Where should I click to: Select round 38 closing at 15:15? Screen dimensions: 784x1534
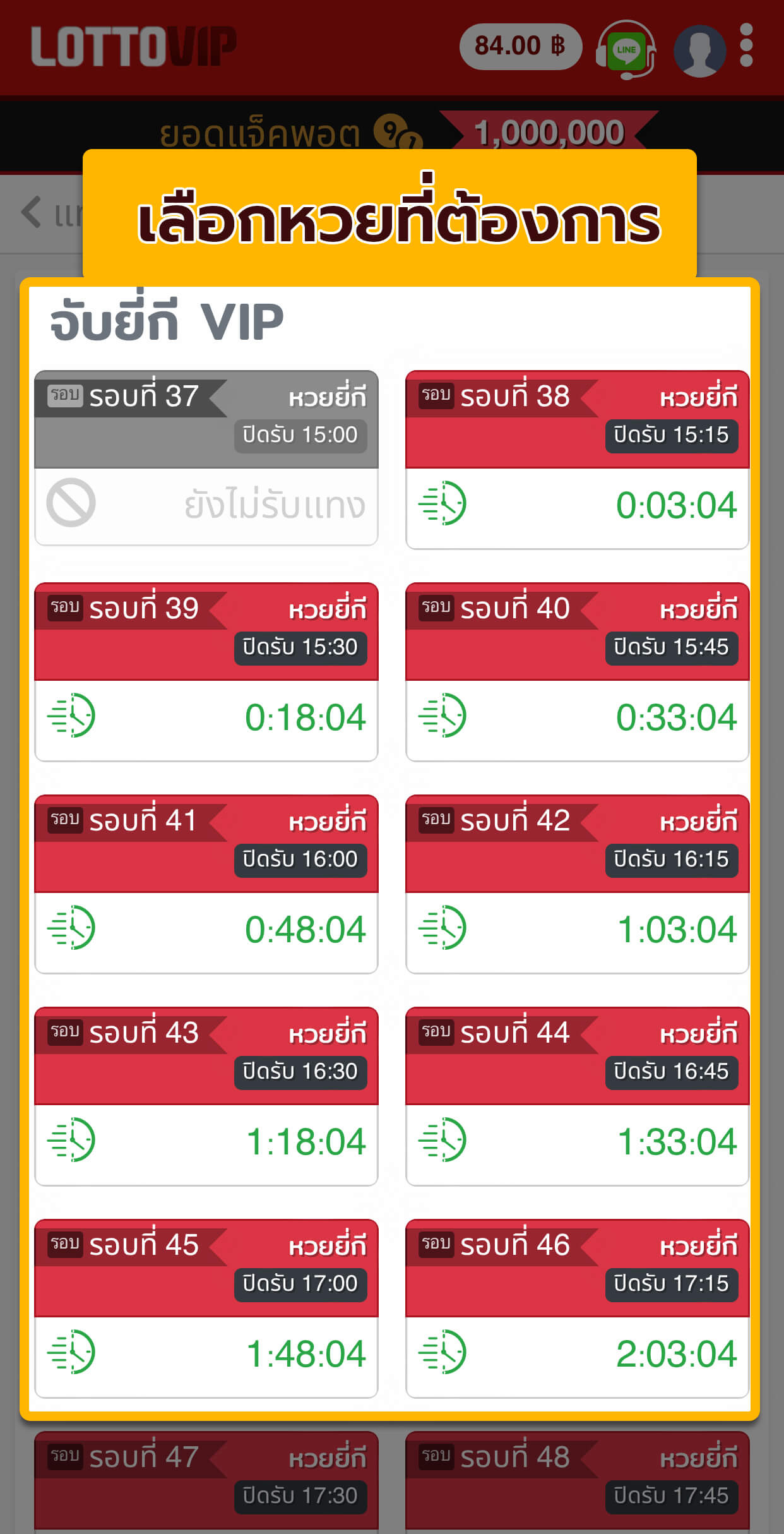click(x=577, y=460)
